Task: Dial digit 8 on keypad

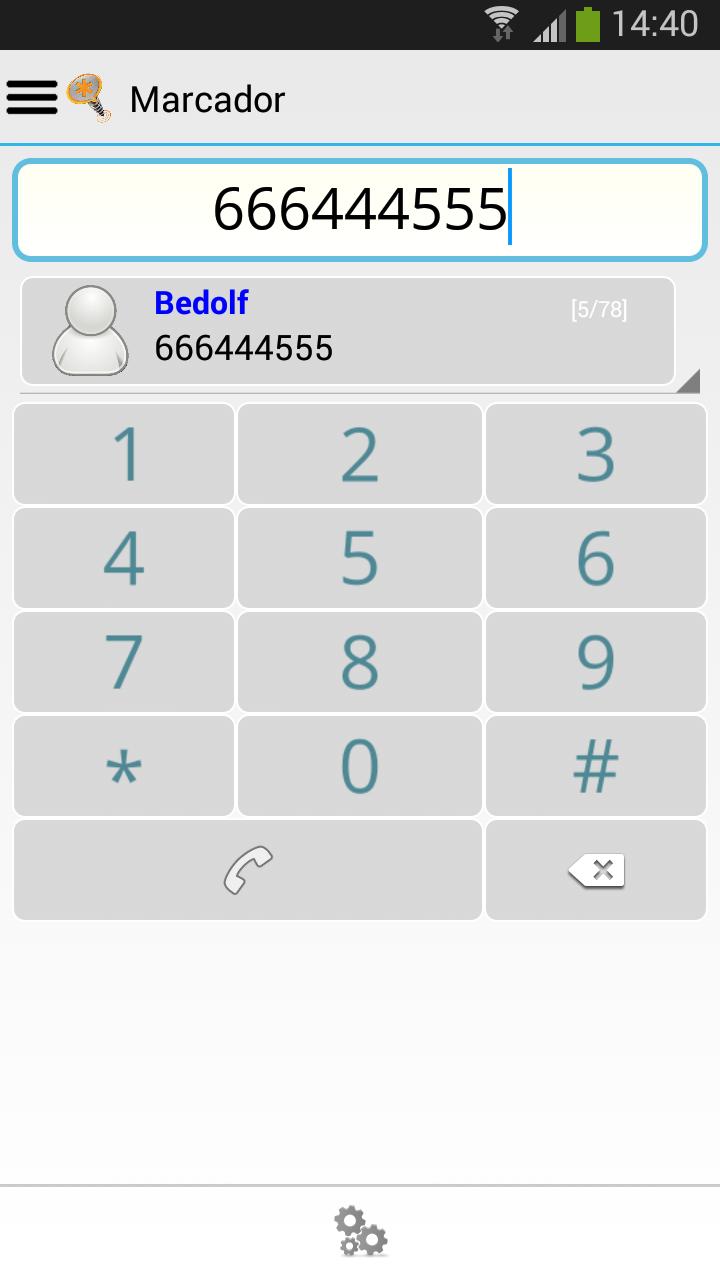Action: coord(360,662)
